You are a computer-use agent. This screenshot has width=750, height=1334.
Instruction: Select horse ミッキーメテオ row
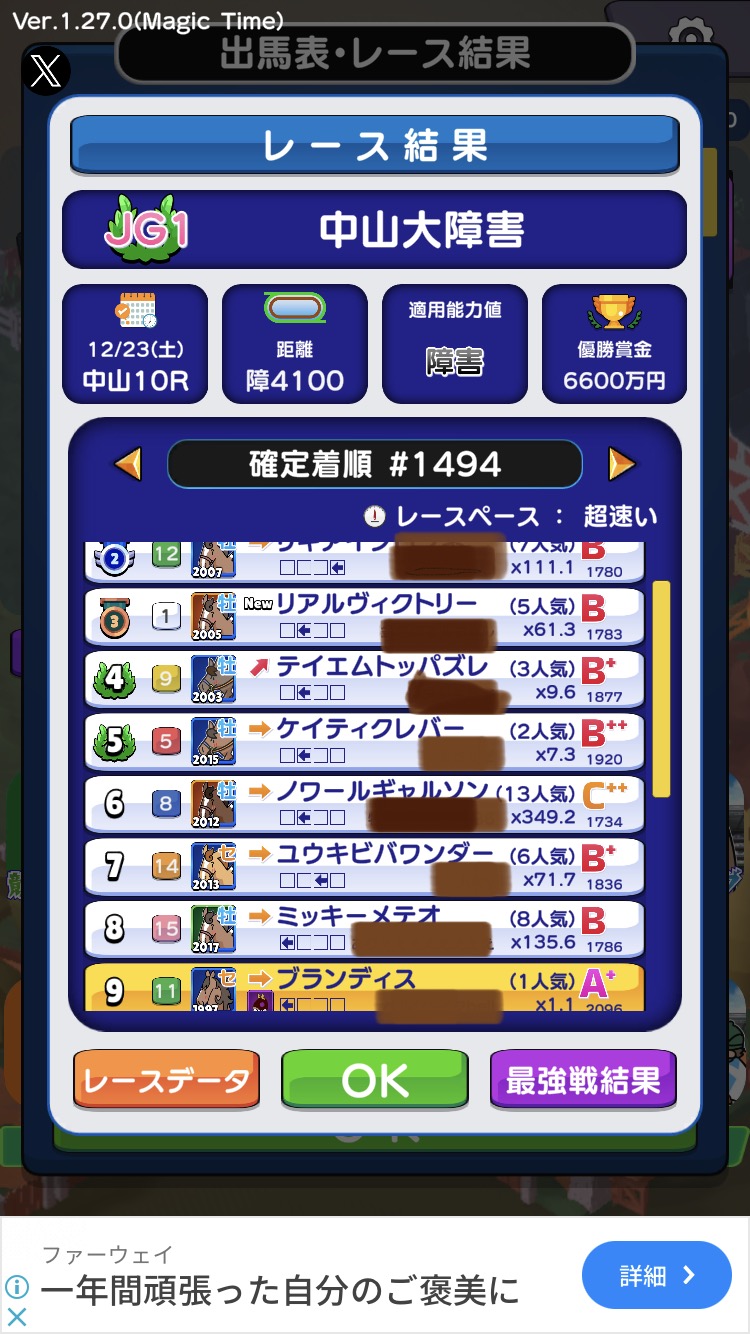[x=364, y=929]
